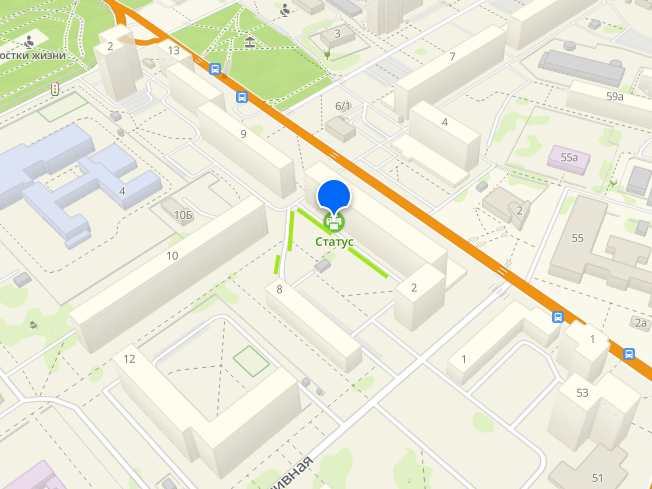Tap the blue location pin
This screenshot has height=489, width=652.
click(x=333, y=194)
